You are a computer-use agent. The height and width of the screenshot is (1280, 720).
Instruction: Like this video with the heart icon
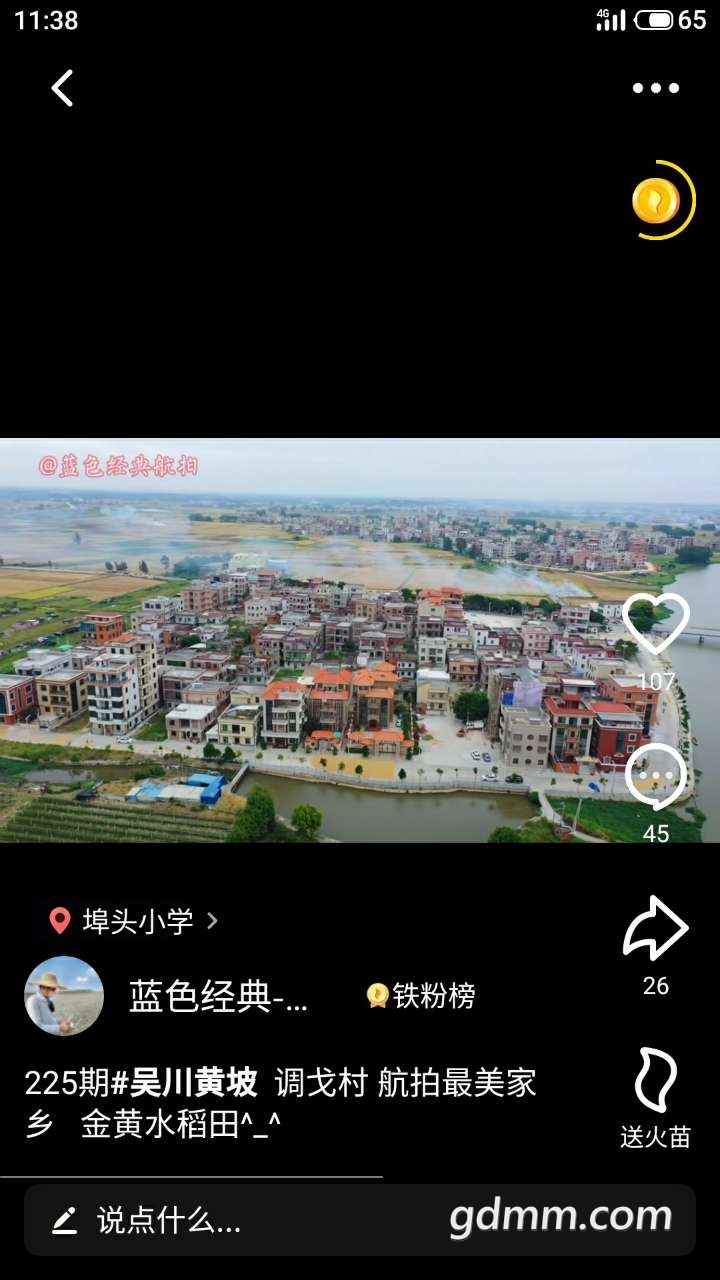(656, 624)
